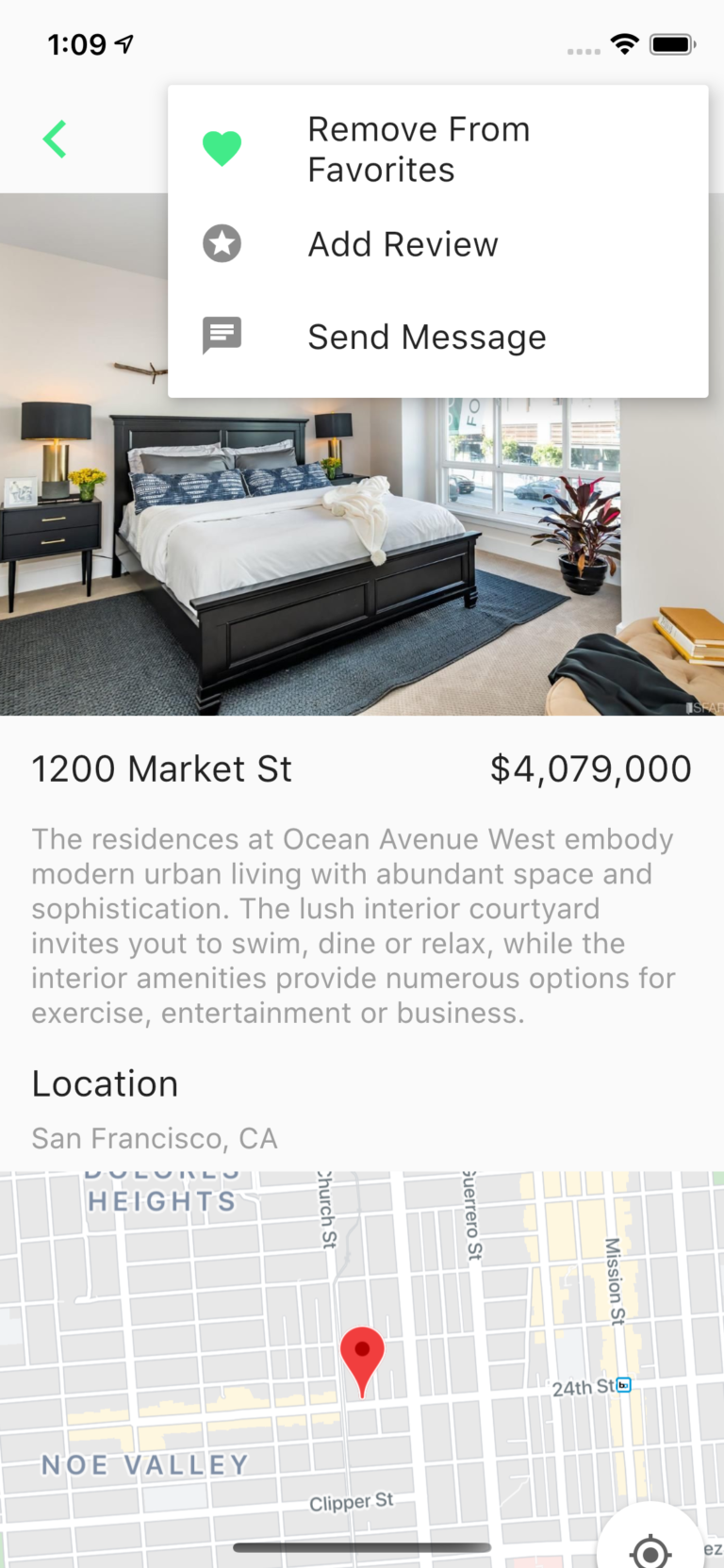
Task: Tap the BART station icon near 24th St
Action: tap(623, 1385)
